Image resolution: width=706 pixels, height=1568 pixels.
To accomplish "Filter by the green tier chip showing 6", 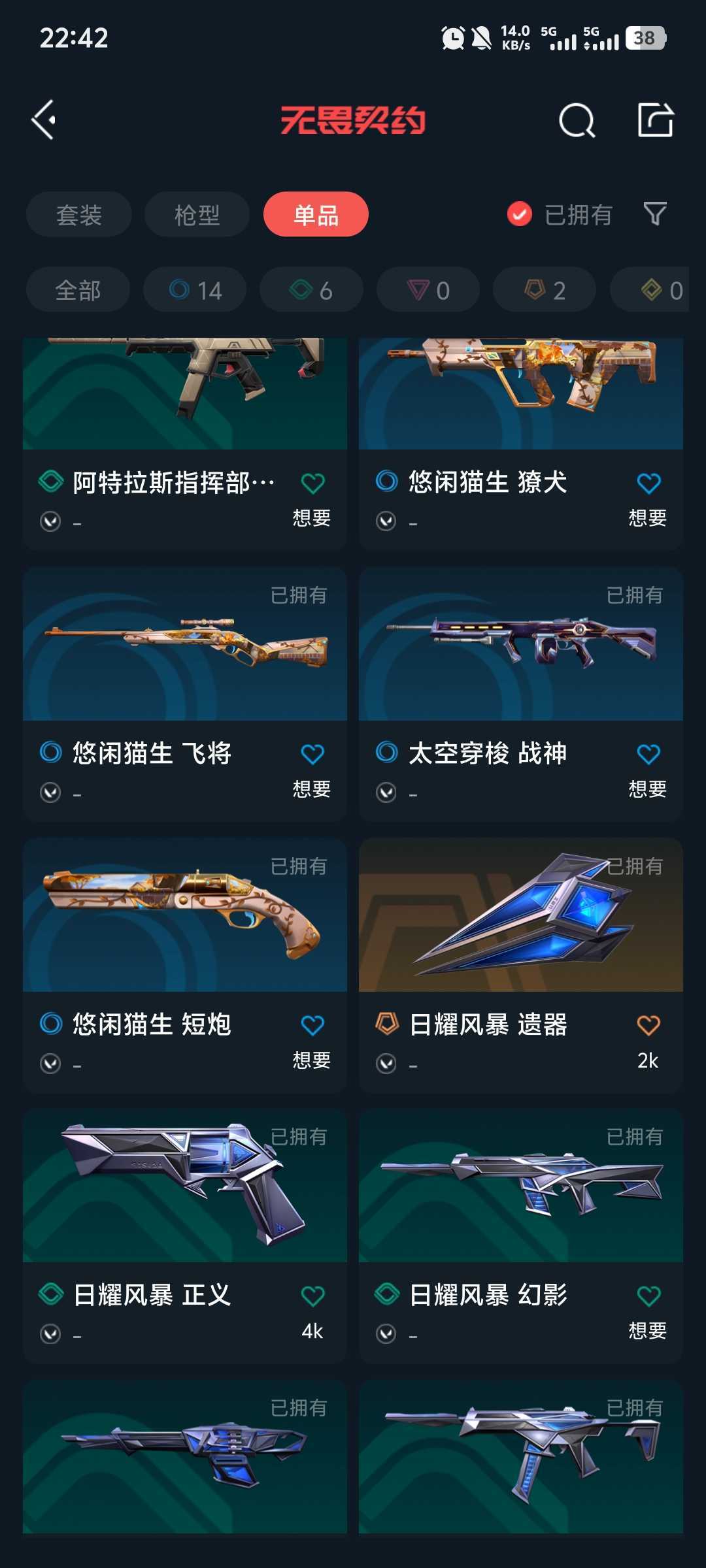I will coord(311,289).
